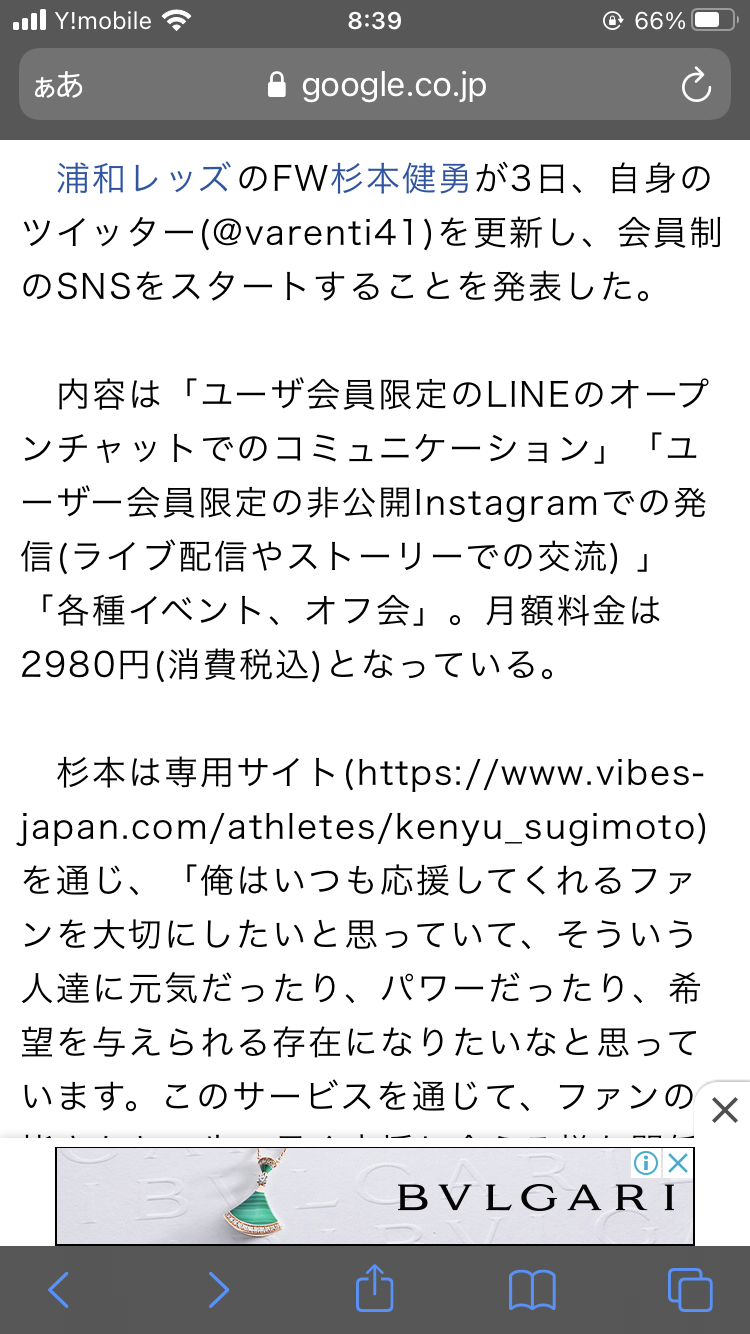The image size is (750, 1334).
Task: Open the 浦和レッズ link
Action: pos(143,179)
